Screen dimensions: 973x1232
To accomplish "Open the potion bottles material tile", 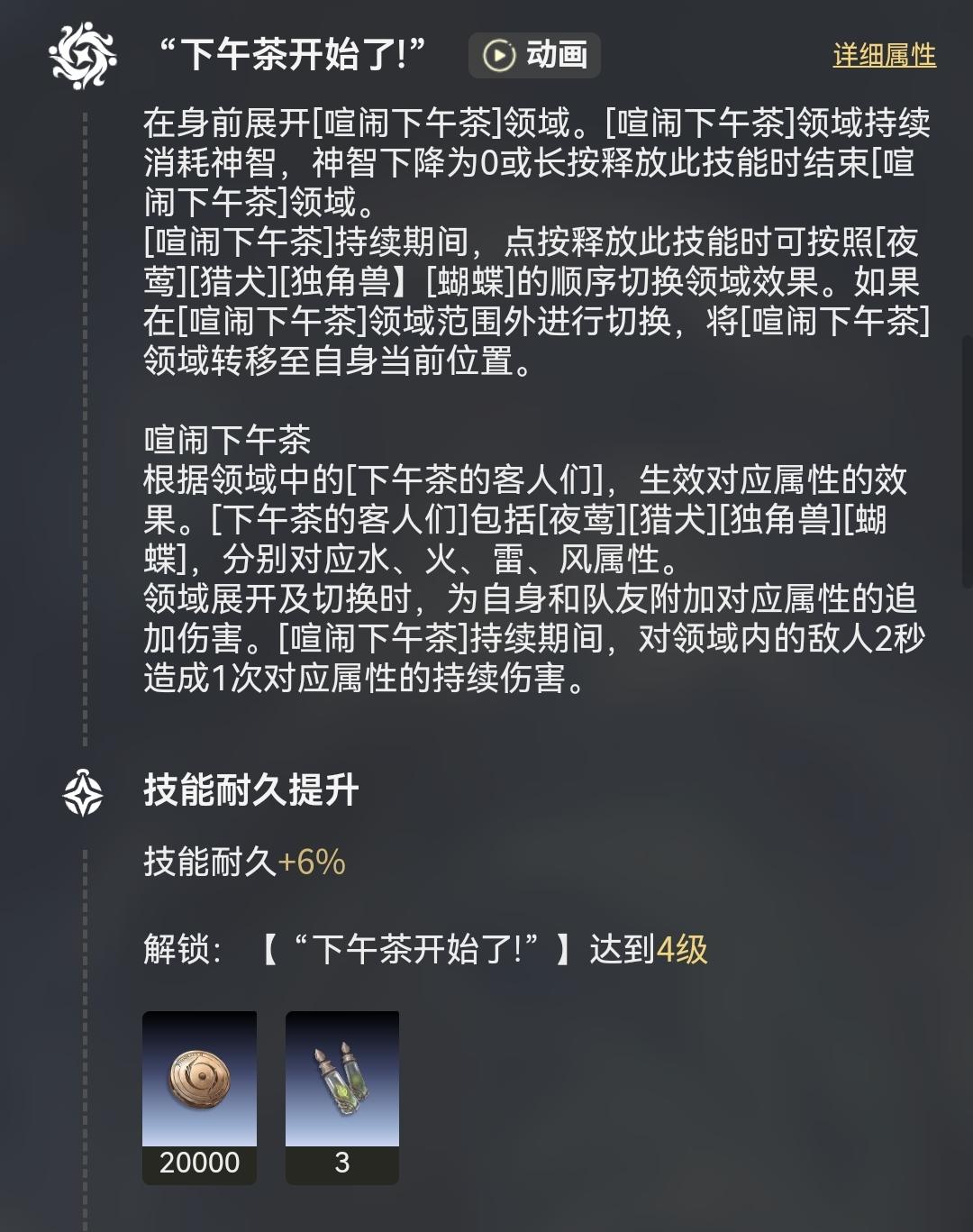I will click(x=341, y=1096).
